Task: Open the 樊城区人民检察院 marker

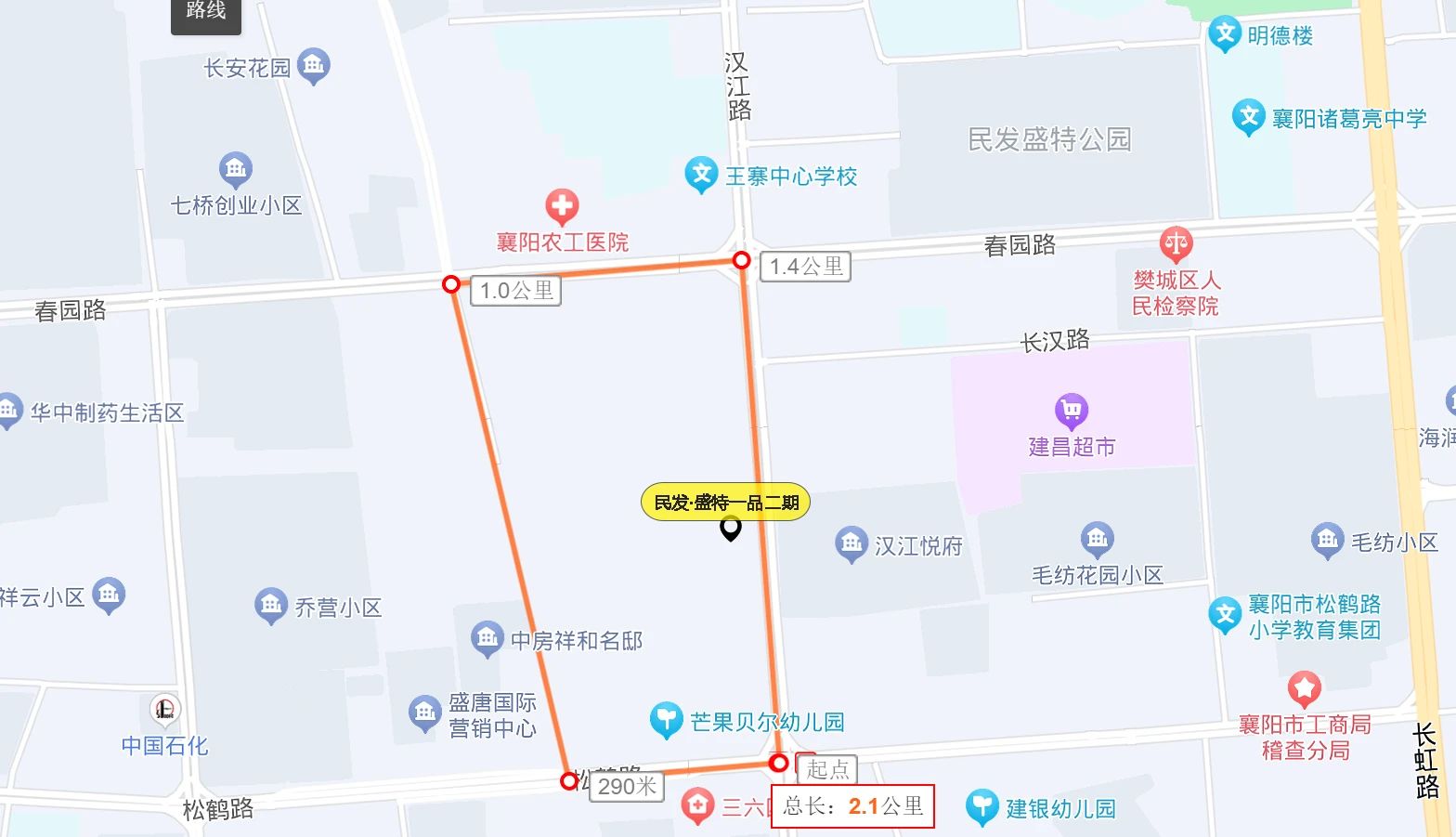Action: pyautogui.click(x=1176, y=244)
